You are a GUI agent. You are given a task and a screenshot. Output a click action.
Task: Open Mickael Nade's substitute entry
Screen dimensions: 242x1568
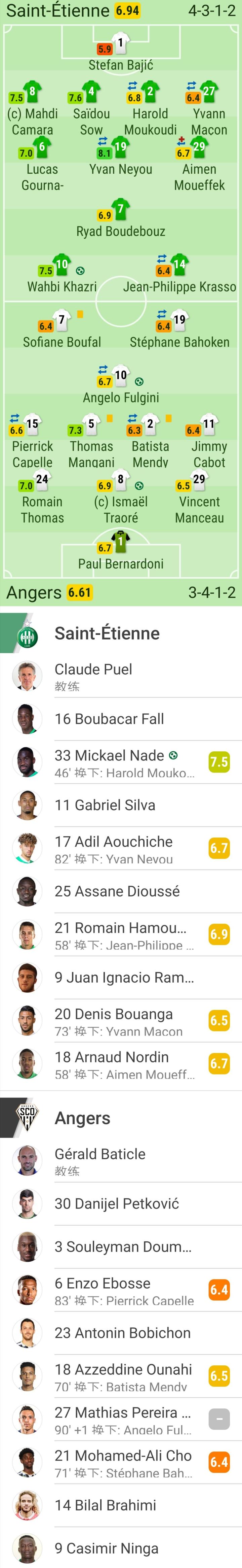(122, 762)
